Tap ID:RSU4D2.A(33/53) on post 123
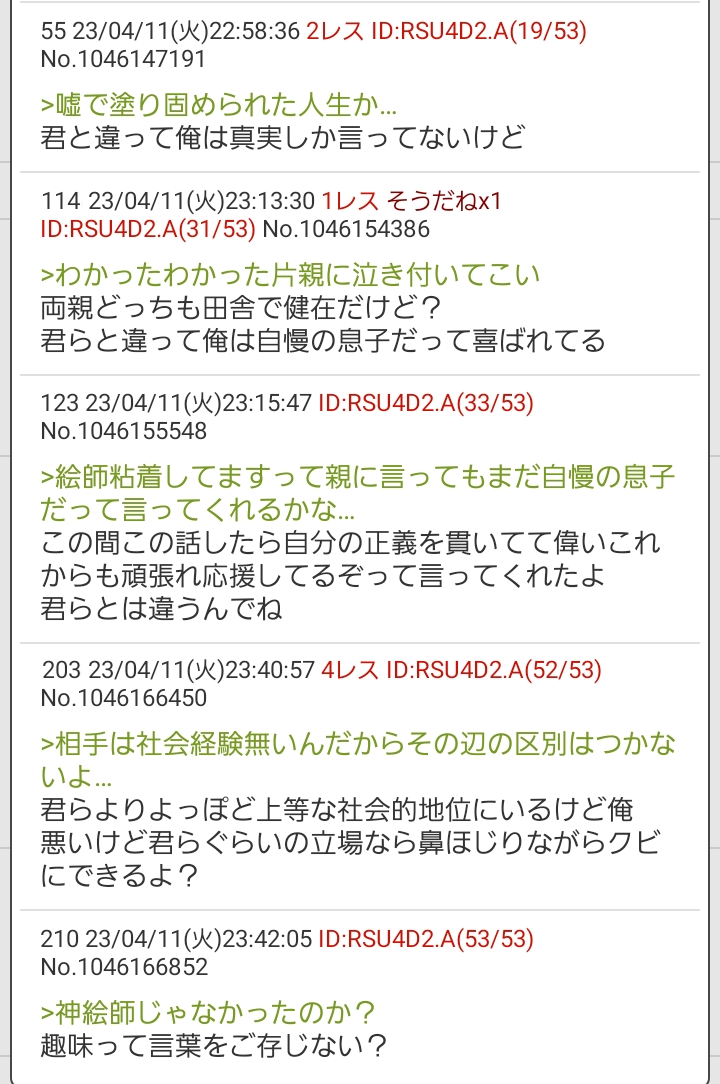The width and height of the screenshot is (720, 1084). click(x=426, y=403)
